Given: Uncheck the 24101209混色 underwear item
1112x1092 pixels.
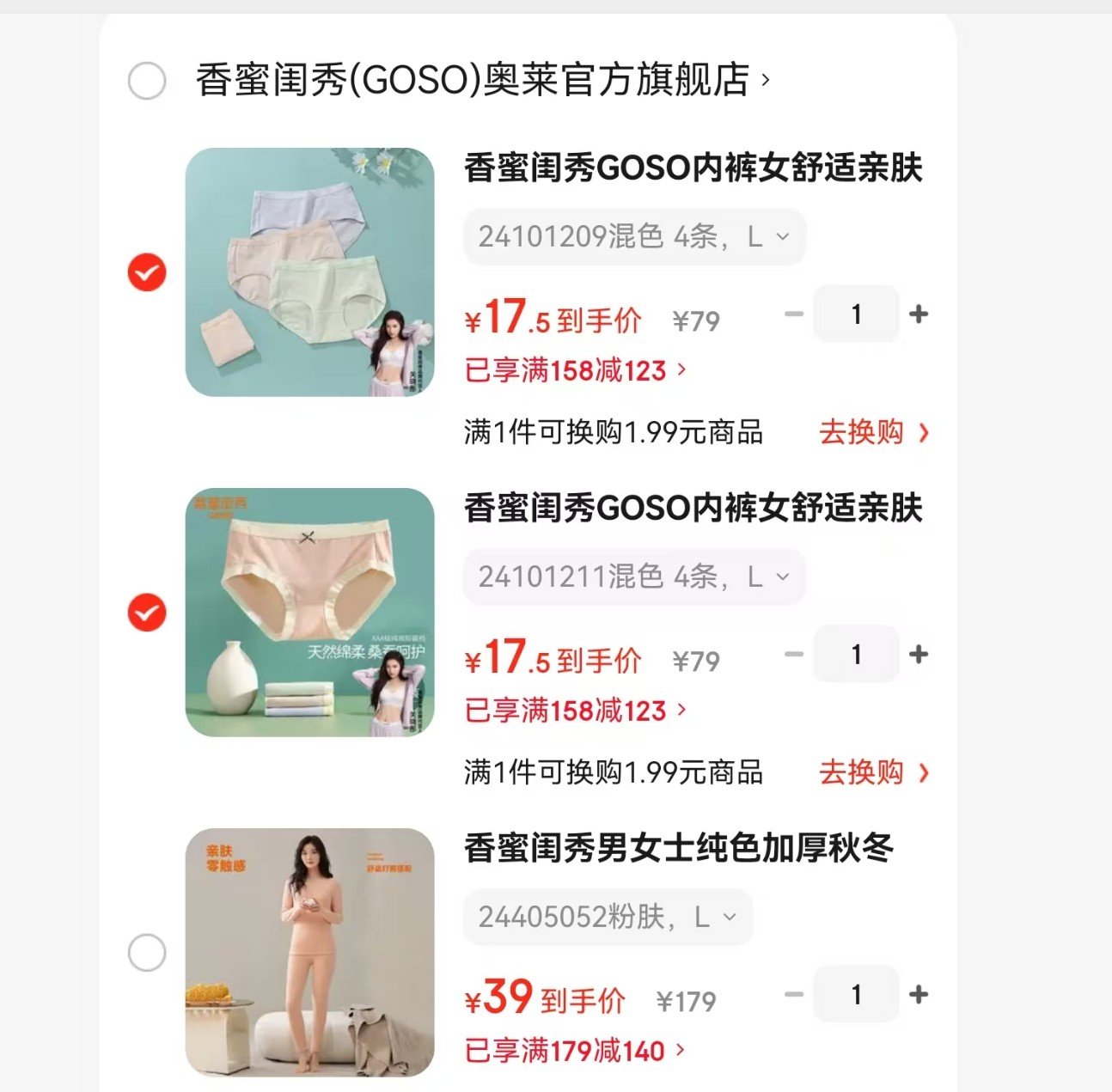Looking at the screenshot, I should pyautogui.click(x=147, y=272).
